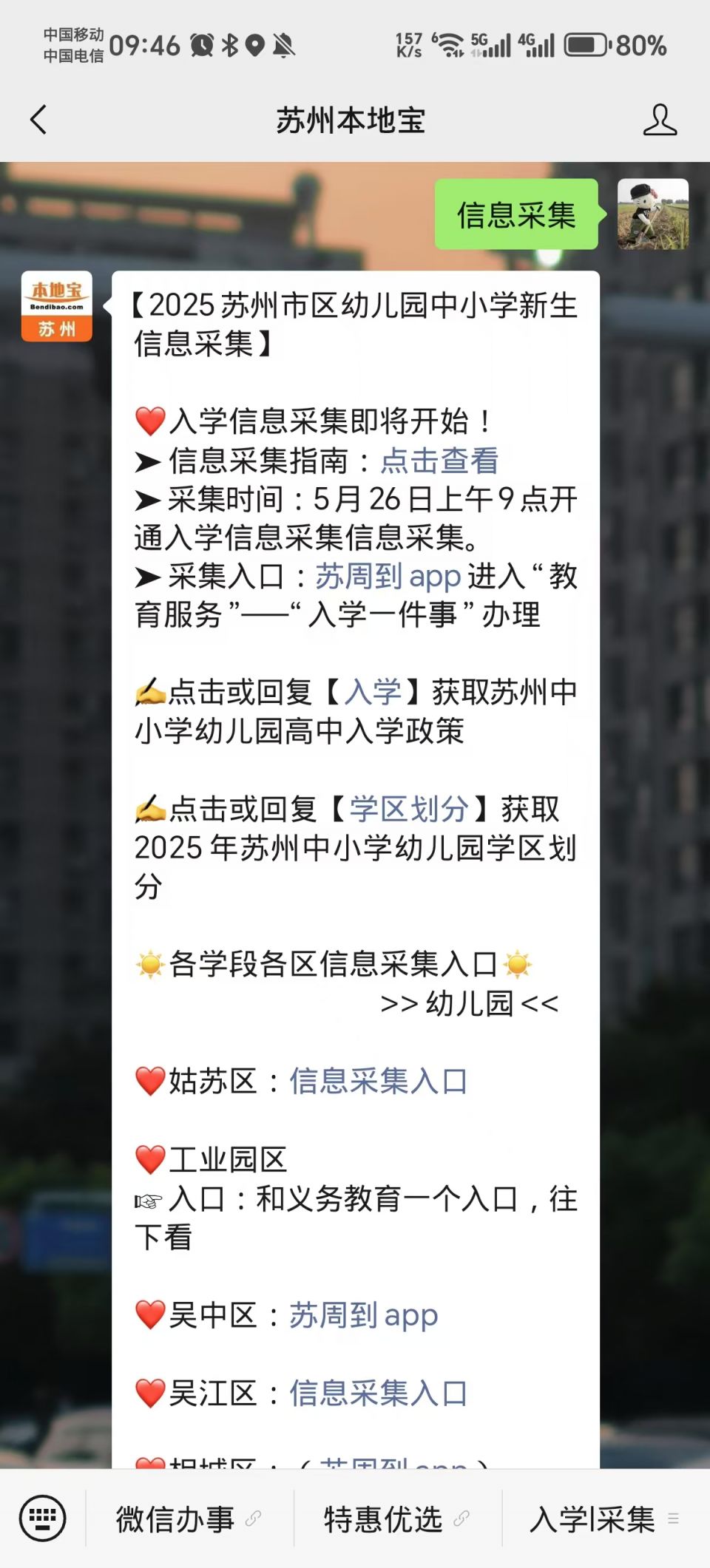Open 苏周到app link in 采集入口 line

click(388, 577)
